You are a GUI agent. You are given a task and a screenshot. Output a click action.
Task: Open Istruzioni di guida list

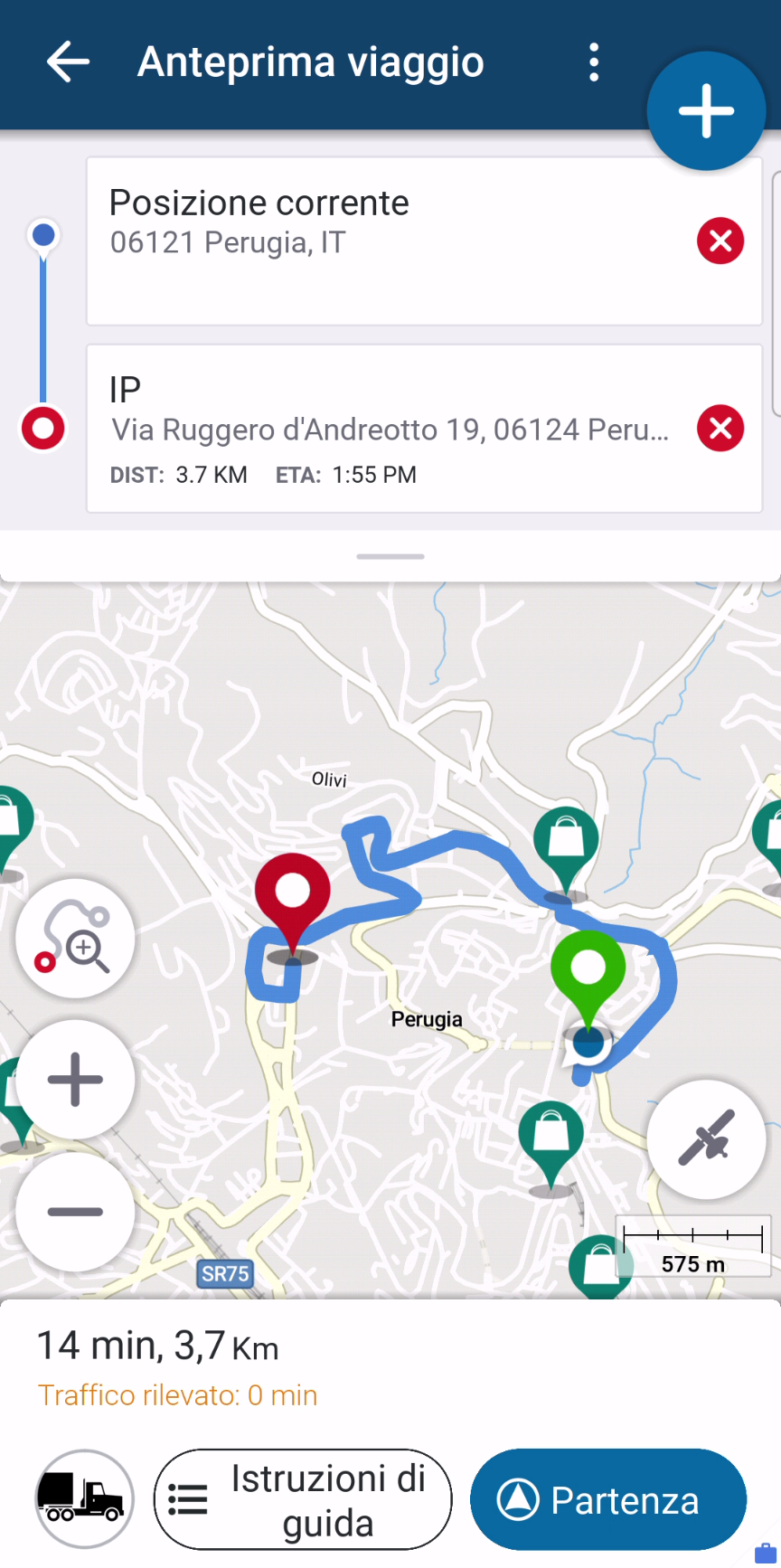click(303, 1499)
